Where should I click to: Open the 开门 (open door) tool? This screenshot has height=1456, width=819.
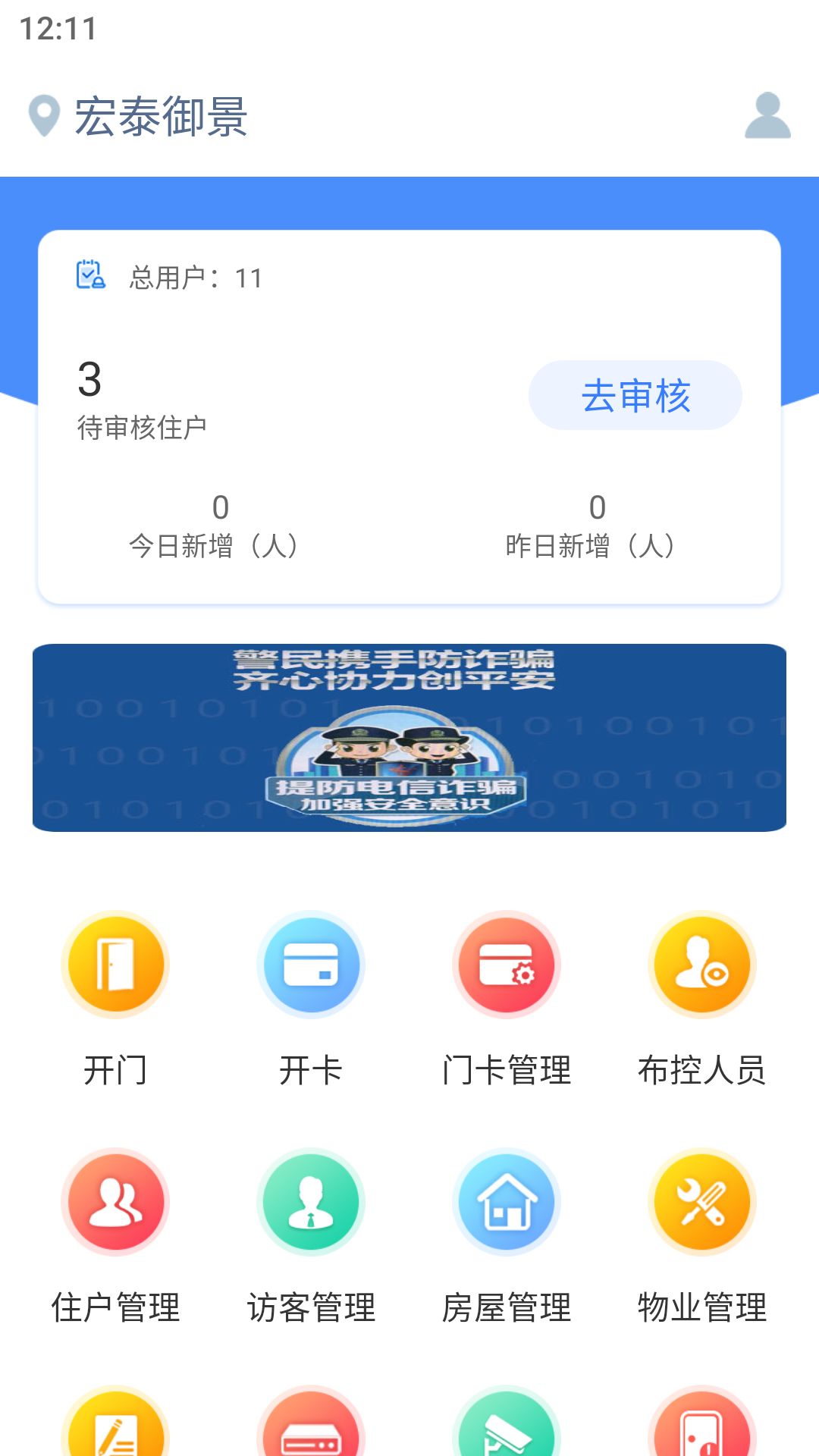coord(115,964)
